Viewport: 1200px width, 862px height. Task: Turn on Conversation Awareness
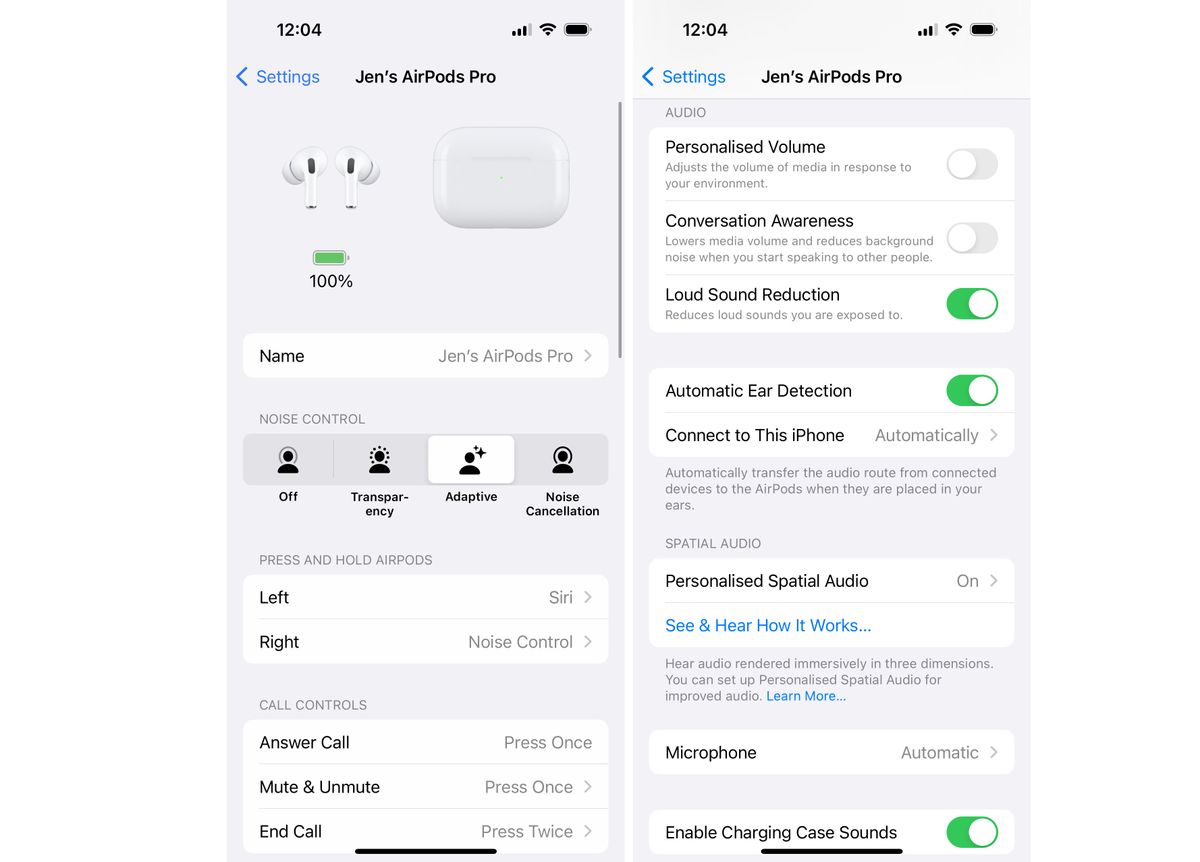[x=971, y=238]
